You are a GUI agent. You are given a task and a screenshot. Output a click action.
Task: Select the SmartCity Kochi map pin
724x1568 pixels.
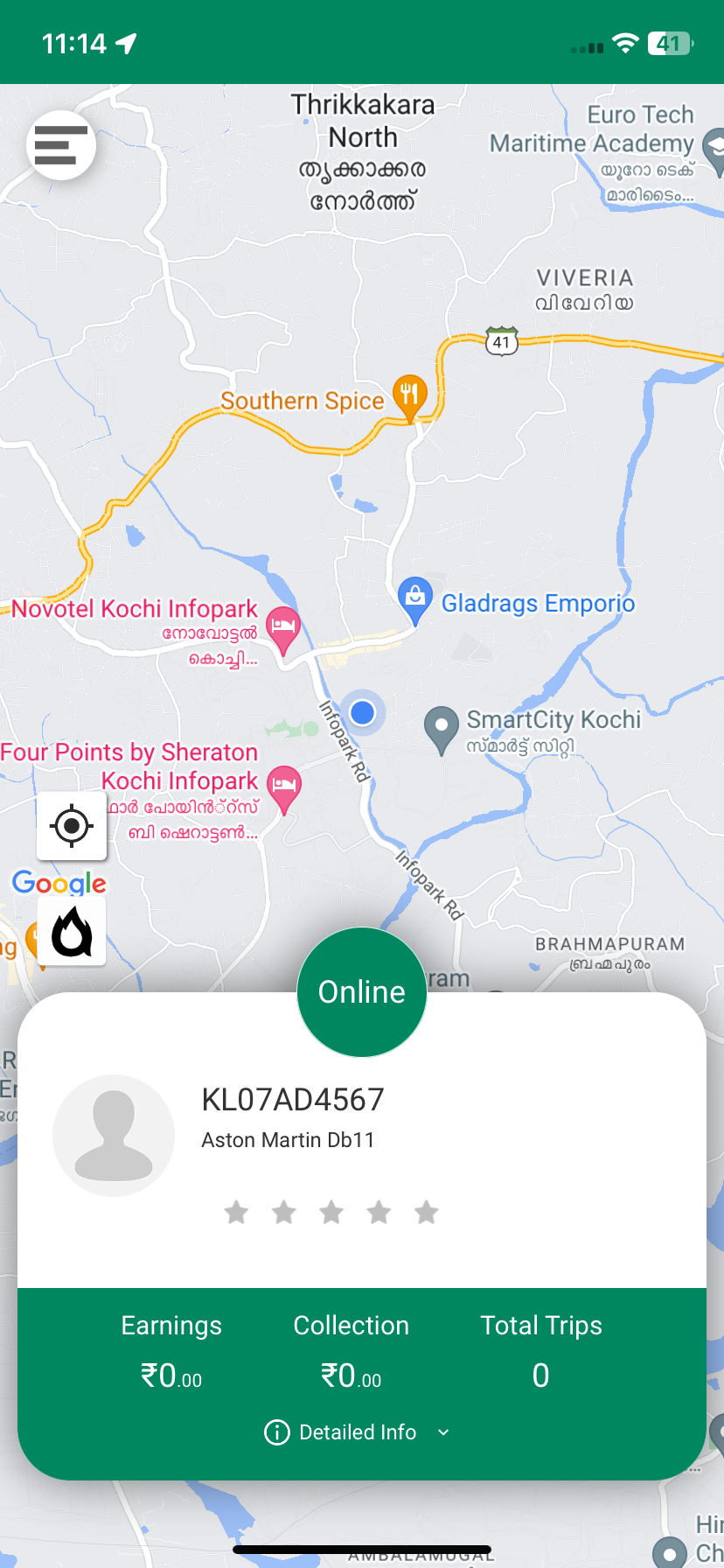pos(442,727)
